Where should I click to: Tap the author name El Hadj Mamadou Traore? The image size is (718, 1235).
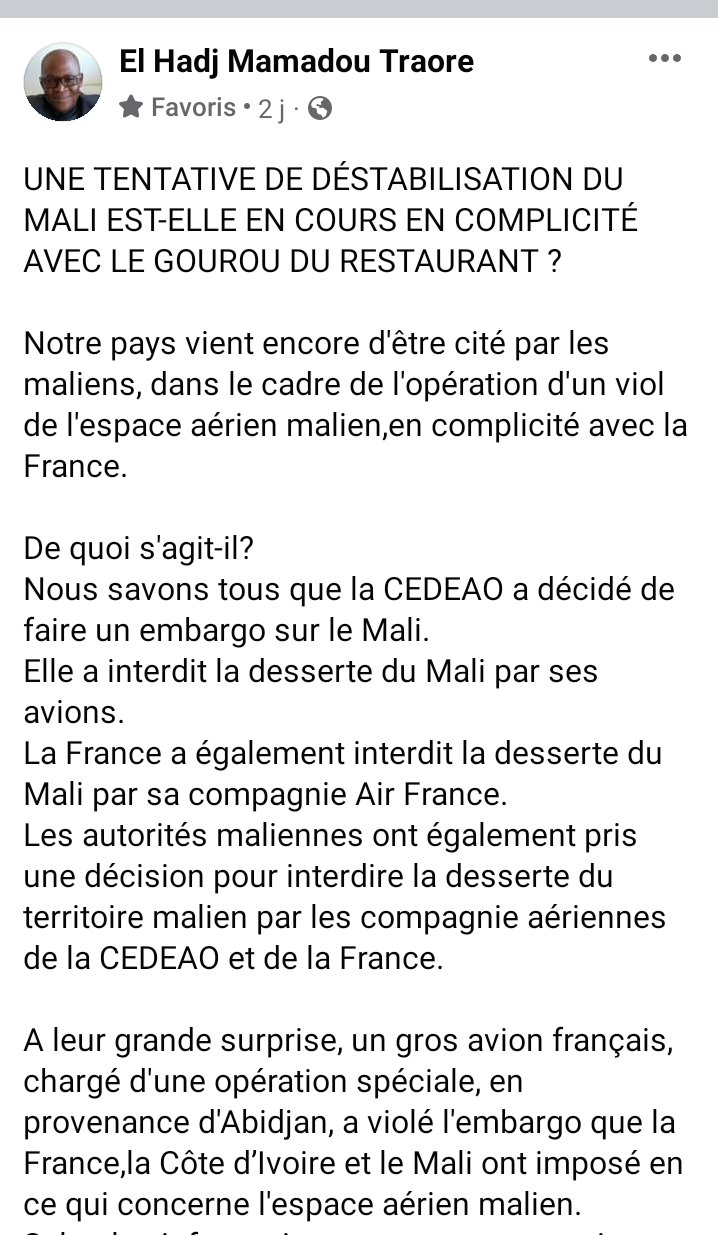coord(296,62)
